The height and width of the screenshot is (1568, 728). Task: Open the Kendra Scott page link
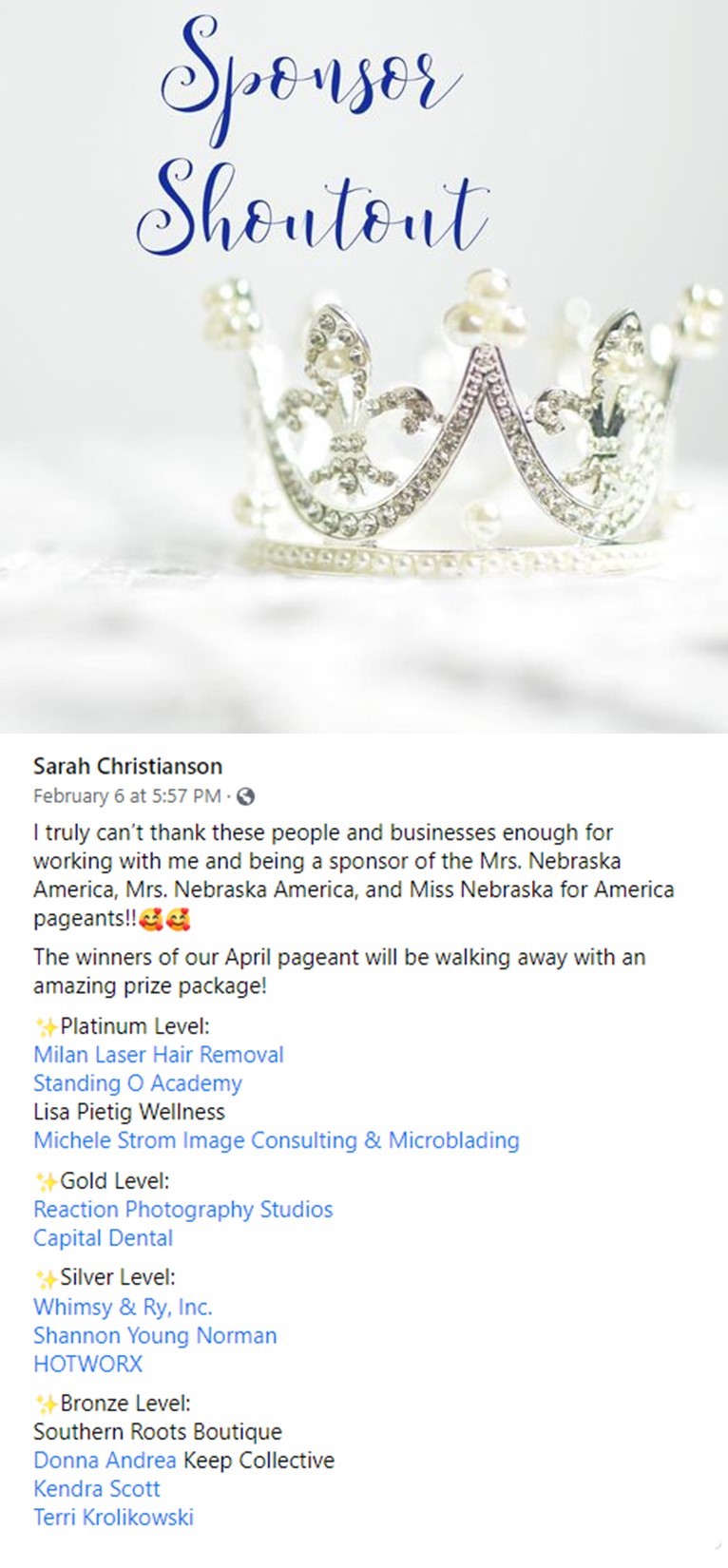click(x=96, y=1489)
